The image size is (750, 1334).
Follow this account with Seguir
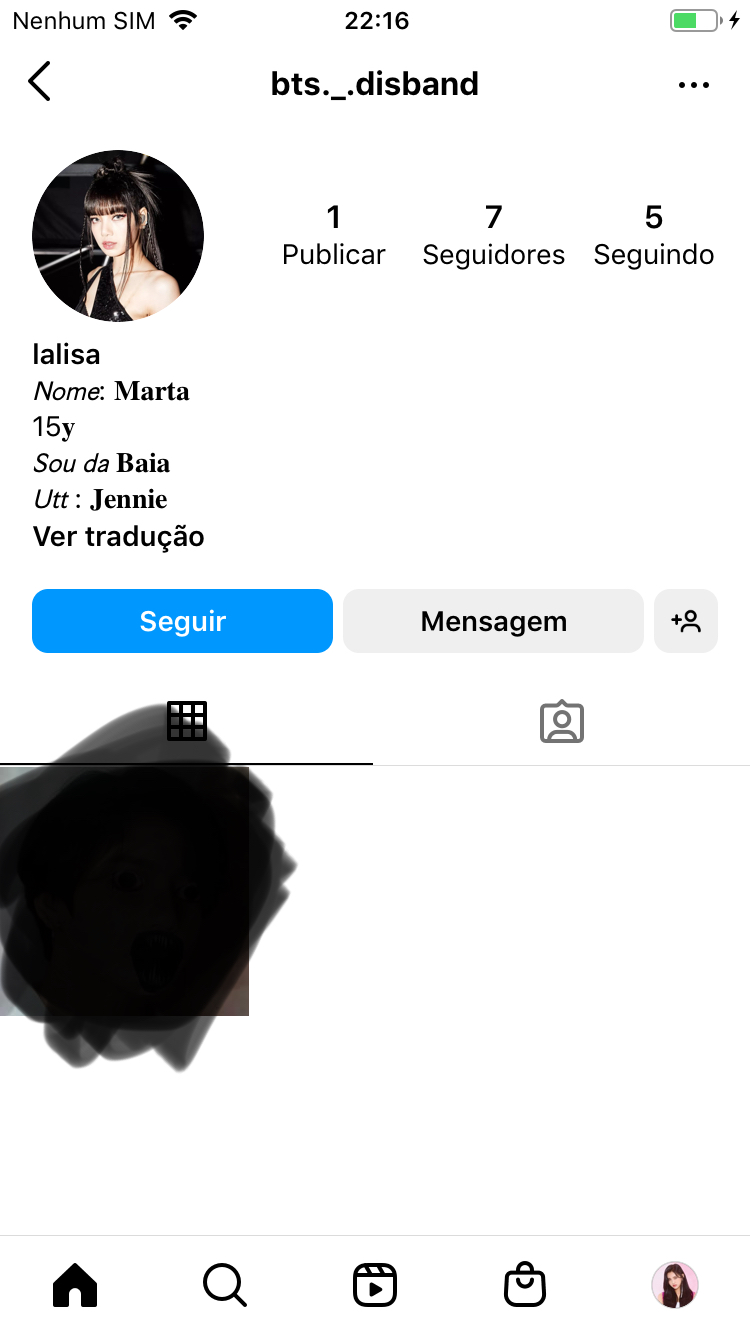click(182, 621)
